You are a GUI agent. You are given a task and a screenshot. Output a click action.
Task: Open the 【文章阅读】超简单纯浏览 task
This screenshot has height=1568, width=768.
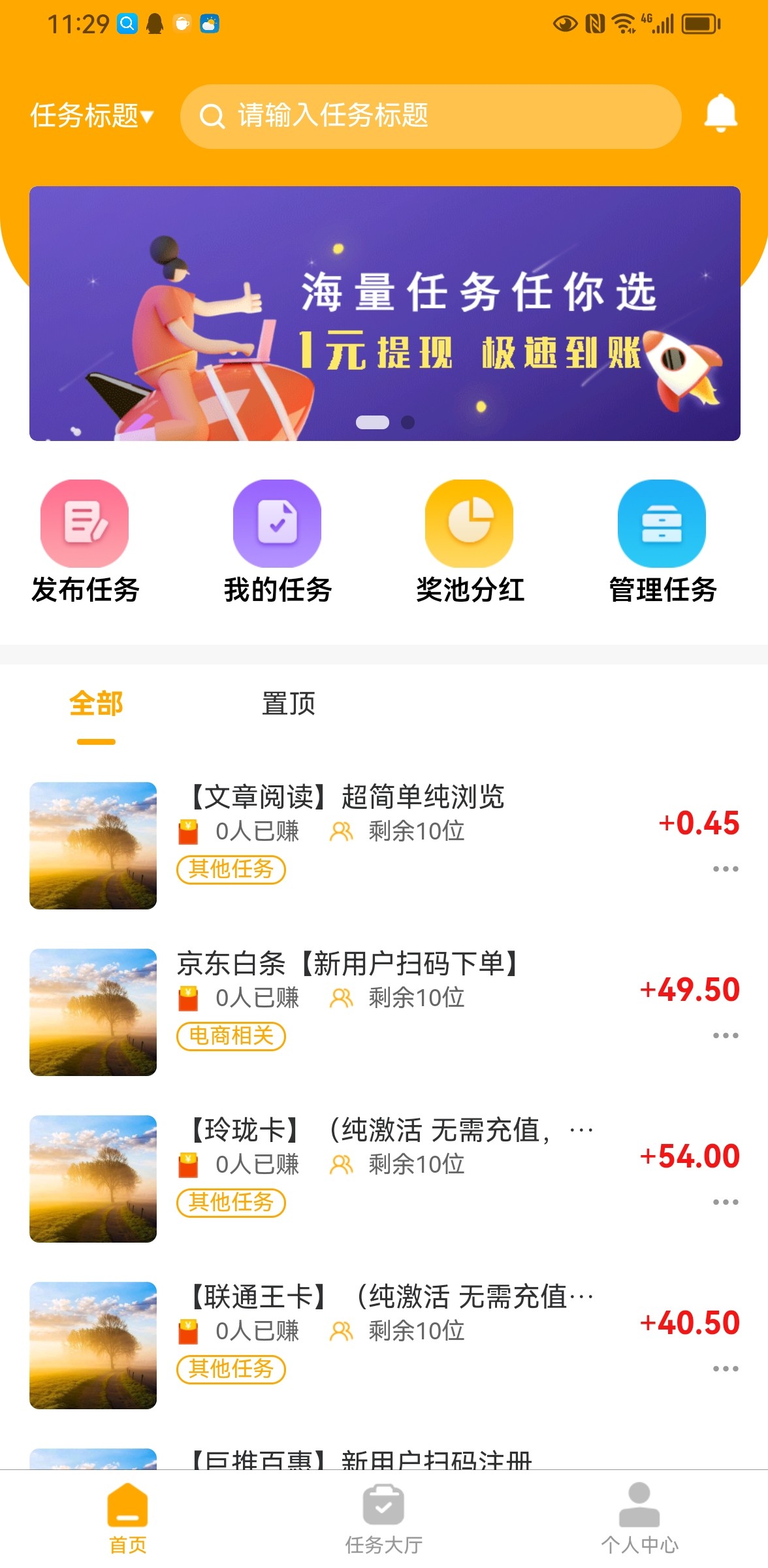point(347,797)
